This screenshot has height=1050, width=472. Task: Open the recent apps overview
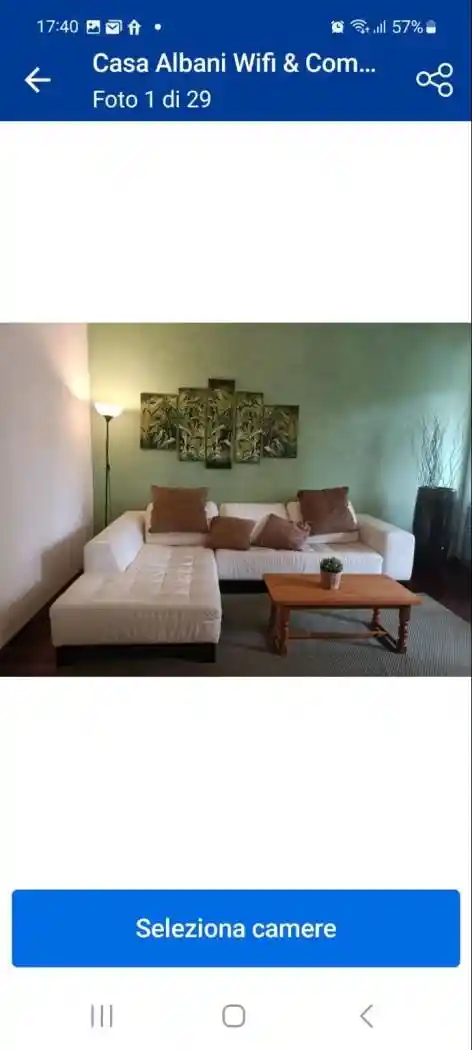point(102,1016)
